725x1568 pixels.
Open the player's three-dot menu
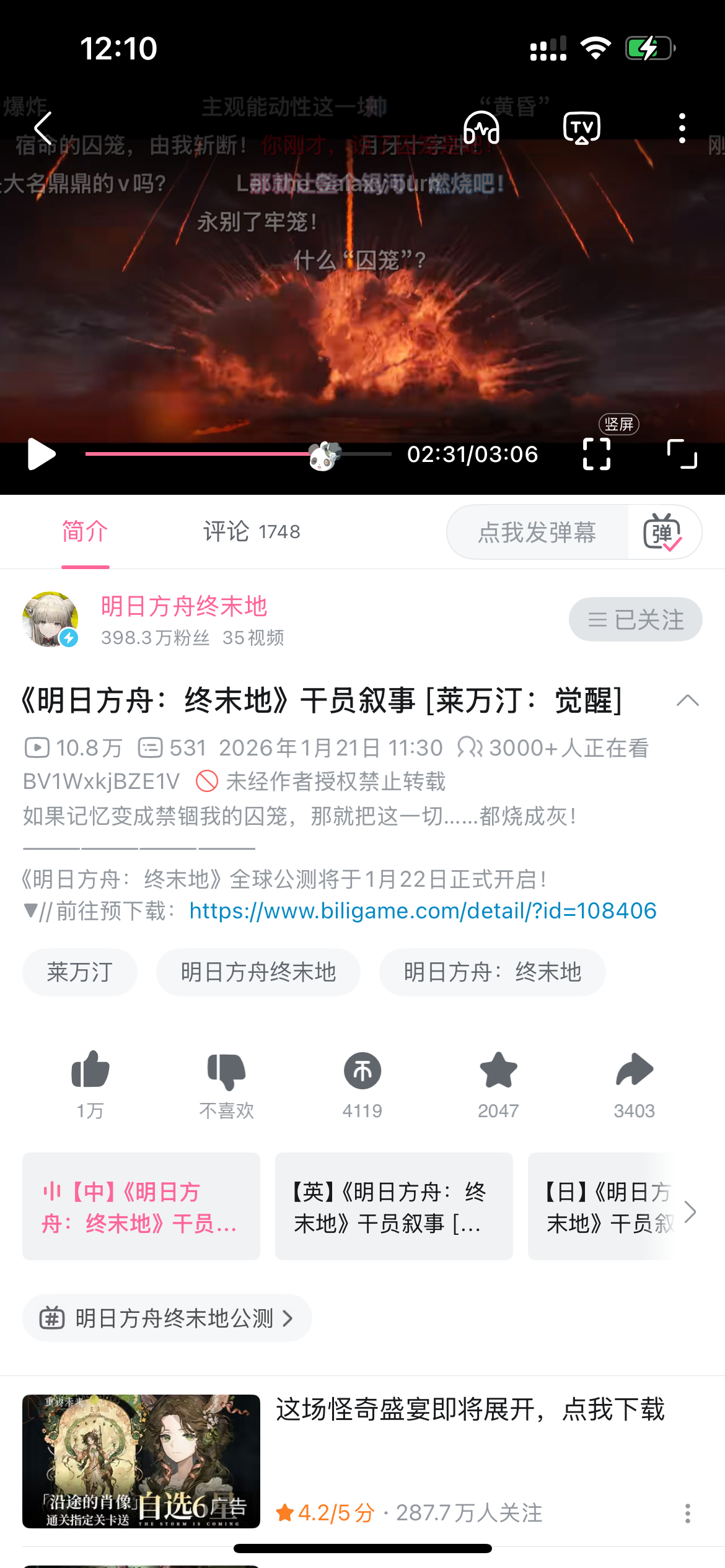pyautogui.click(x=682, y=128)
